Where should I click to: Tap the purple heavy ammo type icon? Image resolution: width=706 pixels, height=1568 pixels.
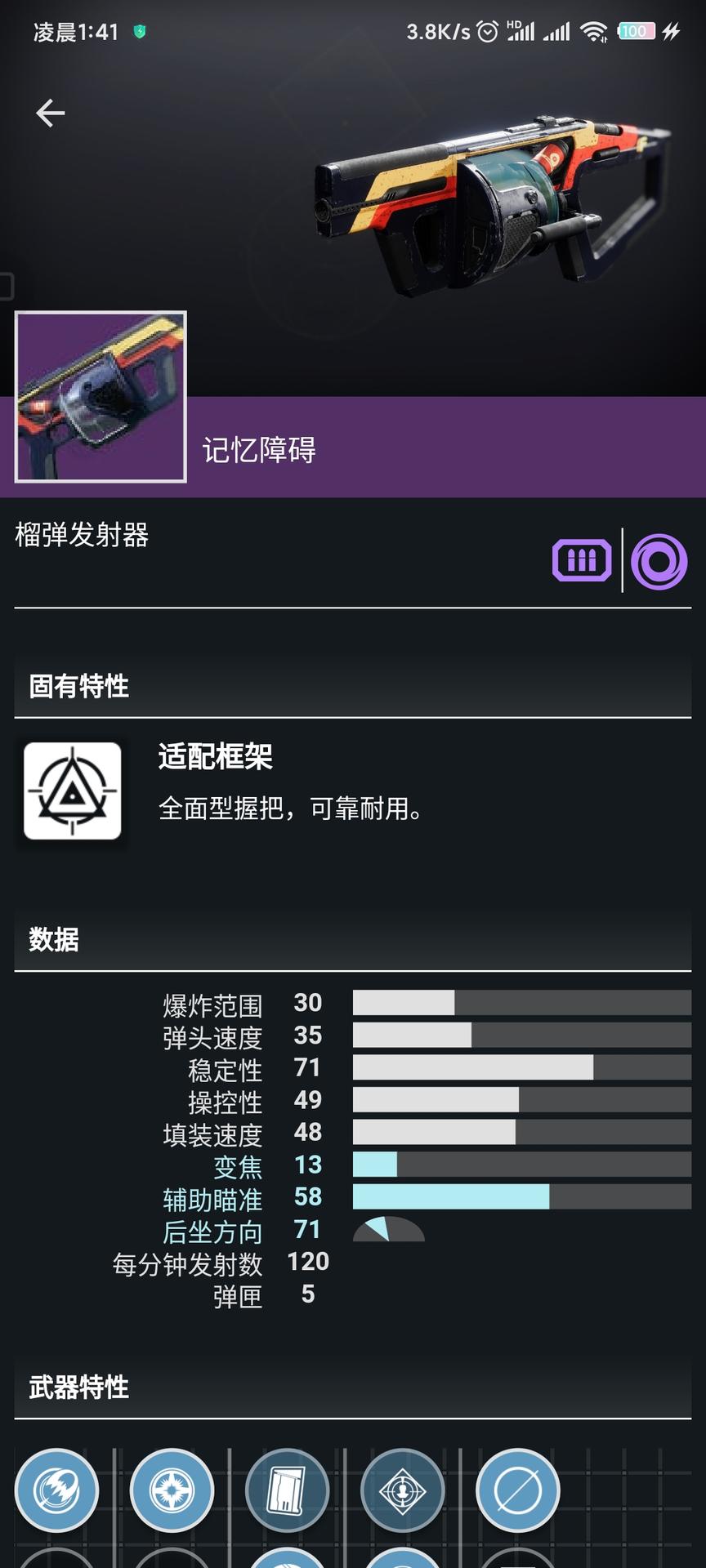click(582, 560)
